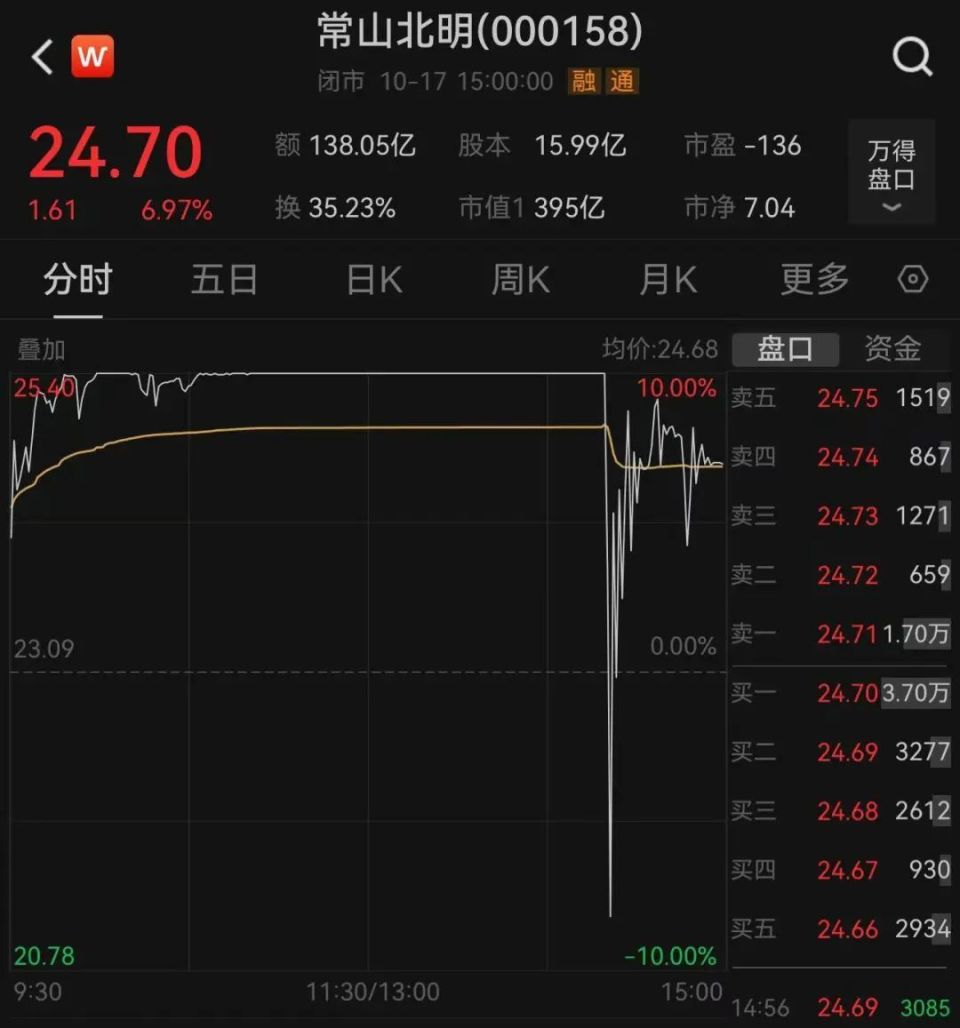Switch to the 盘口 order book view
This screenshot has height=1028, width=960.
[785, 350]
